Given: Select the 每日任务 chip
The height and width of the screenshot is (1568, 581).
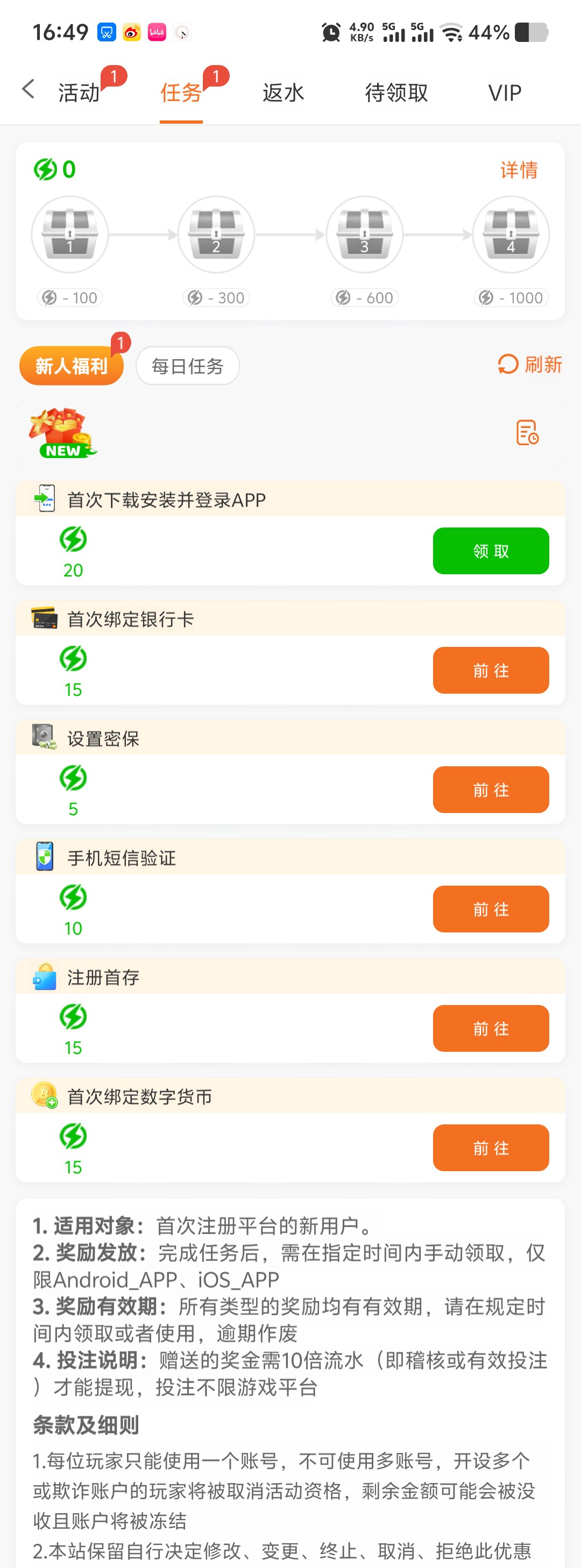Looking at the screenshot, I should pos(188,366).
